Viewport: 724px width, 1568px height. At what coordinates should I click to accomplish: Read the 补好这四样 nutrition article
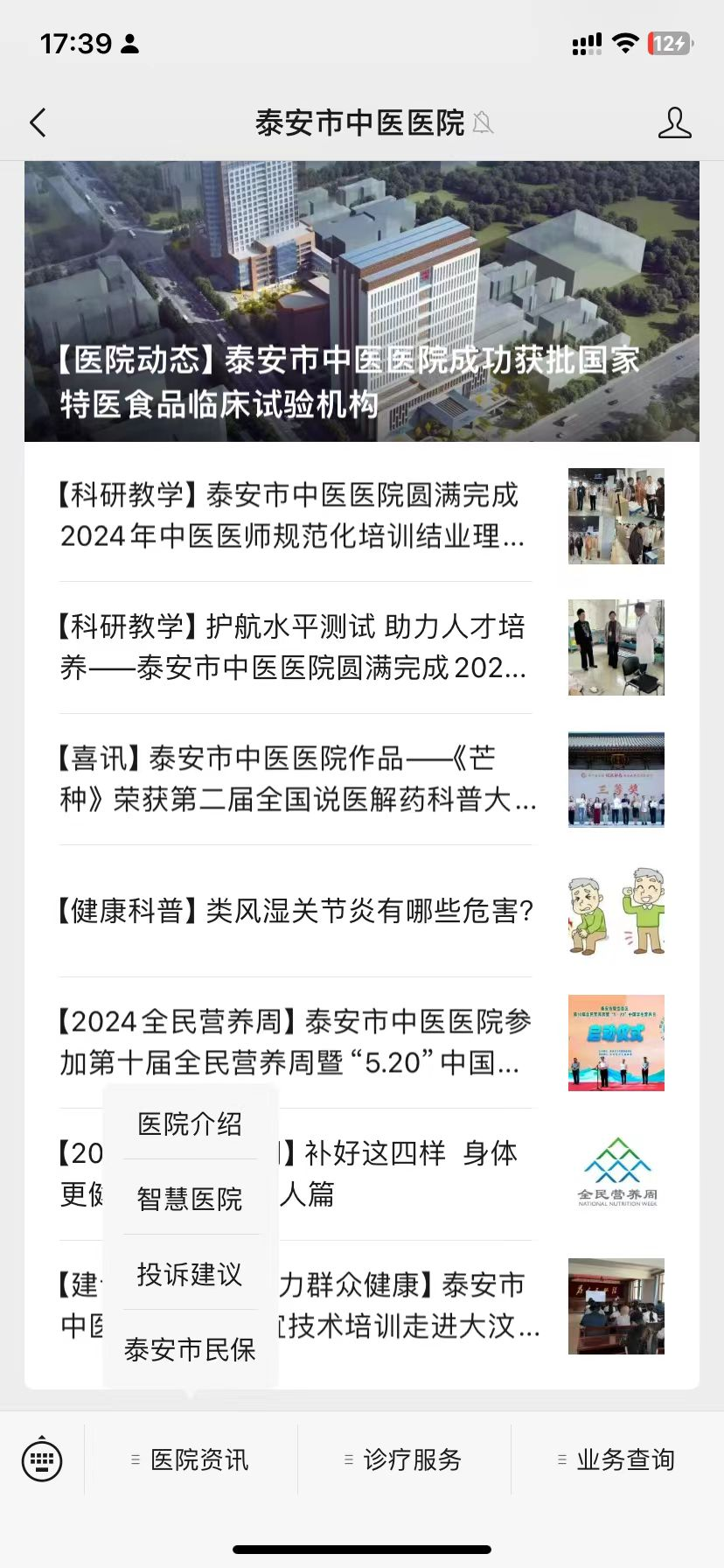(x=411, y=1172)
